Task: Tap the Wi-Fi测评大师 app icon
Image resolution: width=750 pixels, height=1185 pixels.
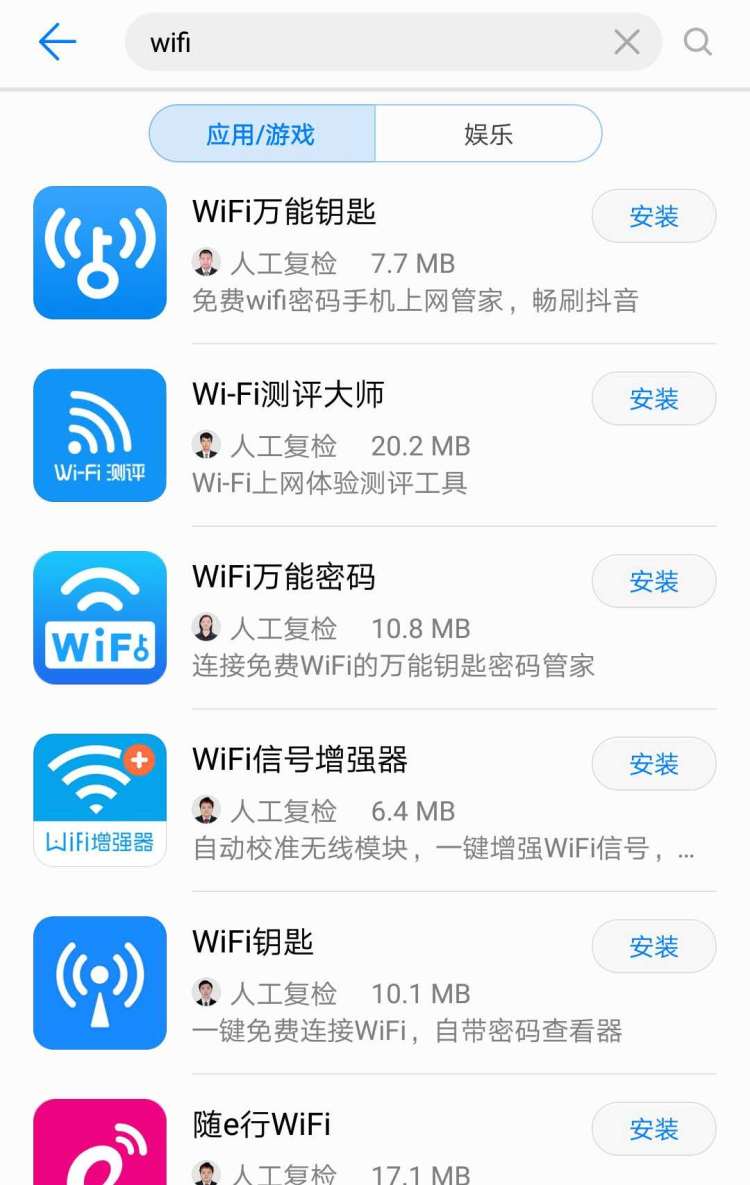Action: [x=99, y=434]
